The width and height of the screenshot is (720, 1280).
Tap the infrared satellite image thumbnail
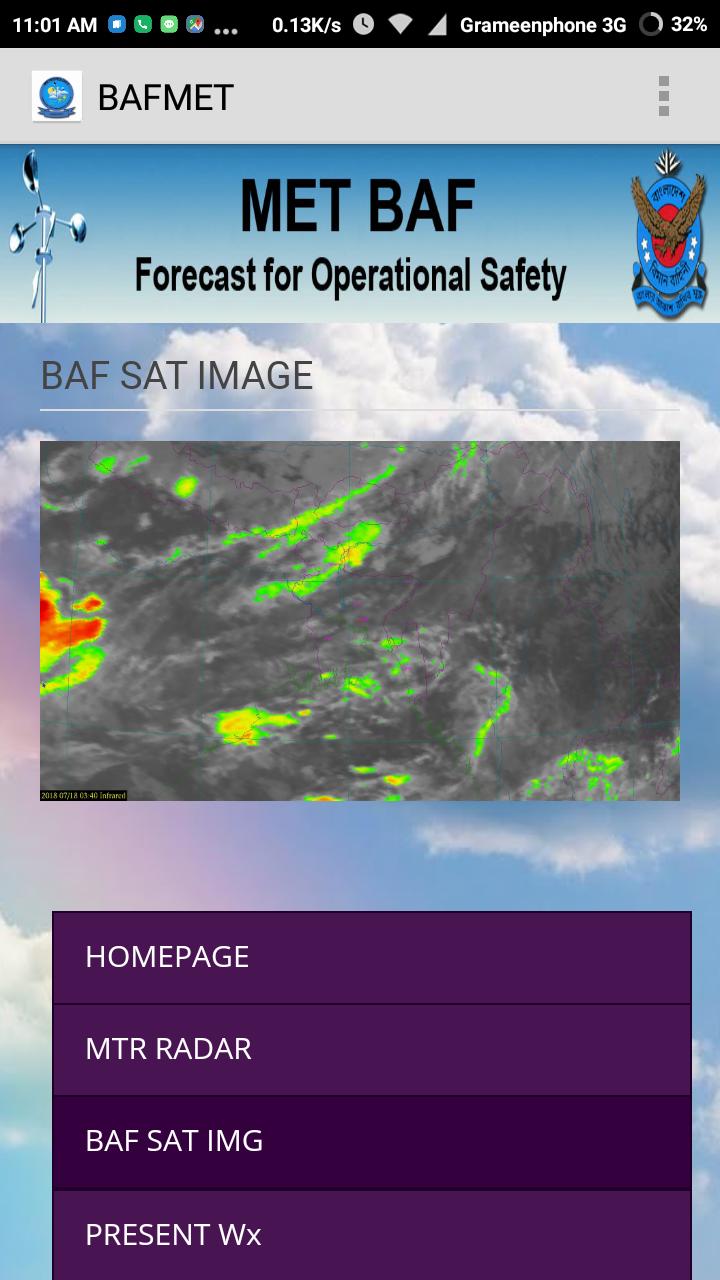tap(360, 620)
